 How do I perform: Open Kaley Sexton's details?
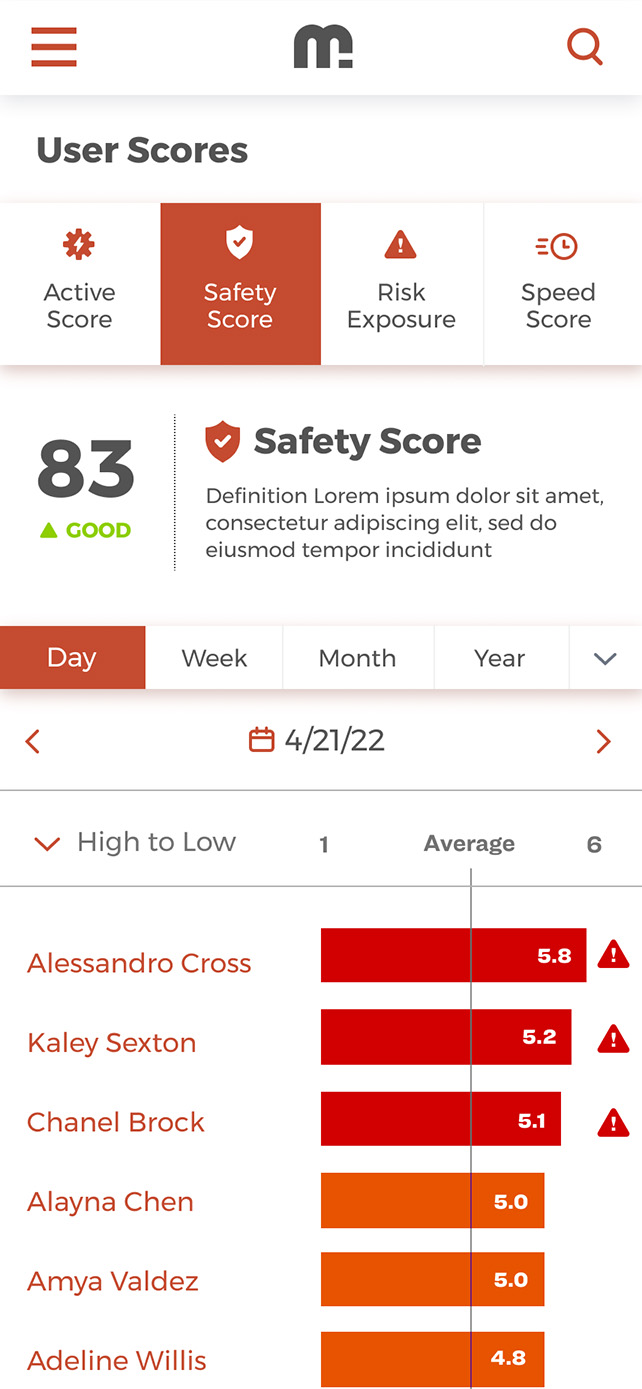coord(112,1042)
